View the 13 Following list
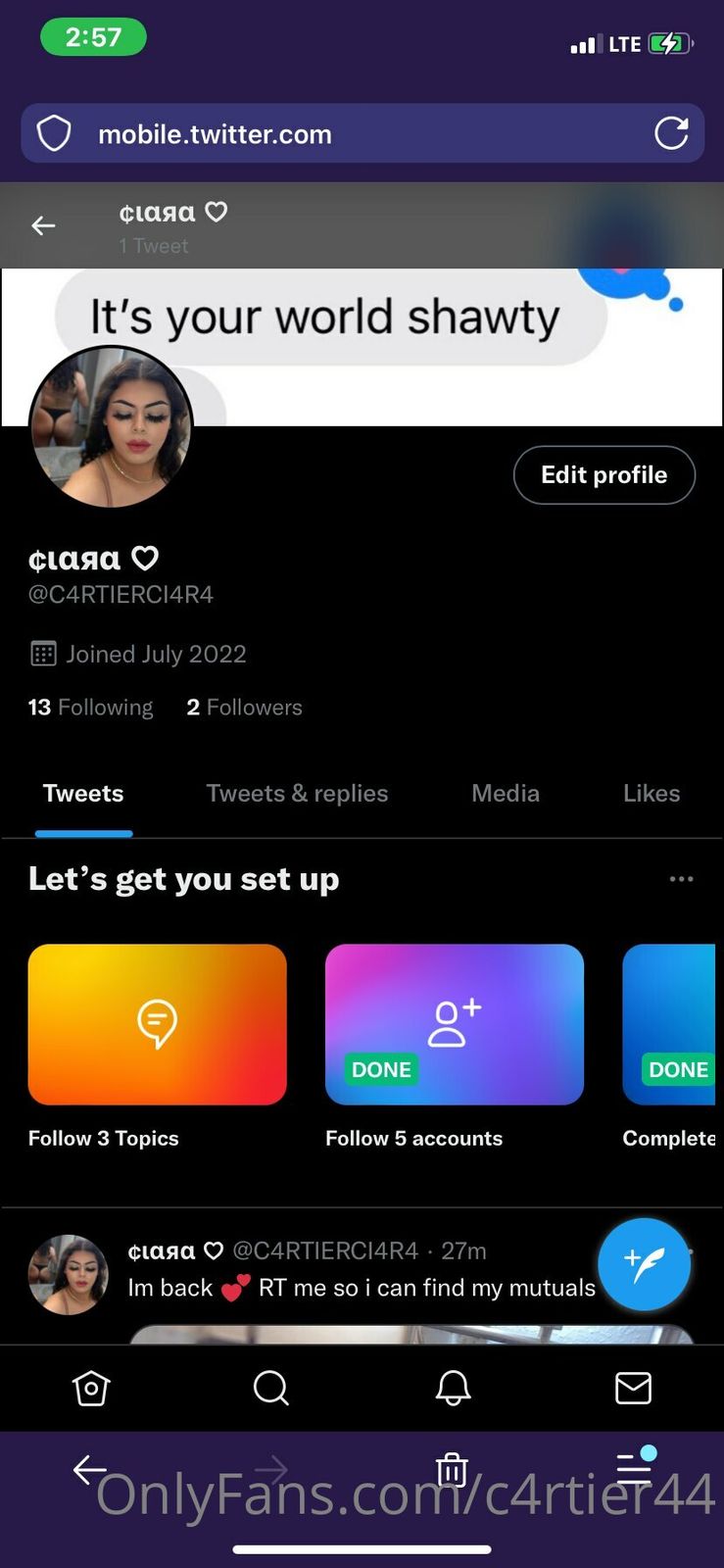724x1568 pixels. pyautogui.click(x=90, y=708)
